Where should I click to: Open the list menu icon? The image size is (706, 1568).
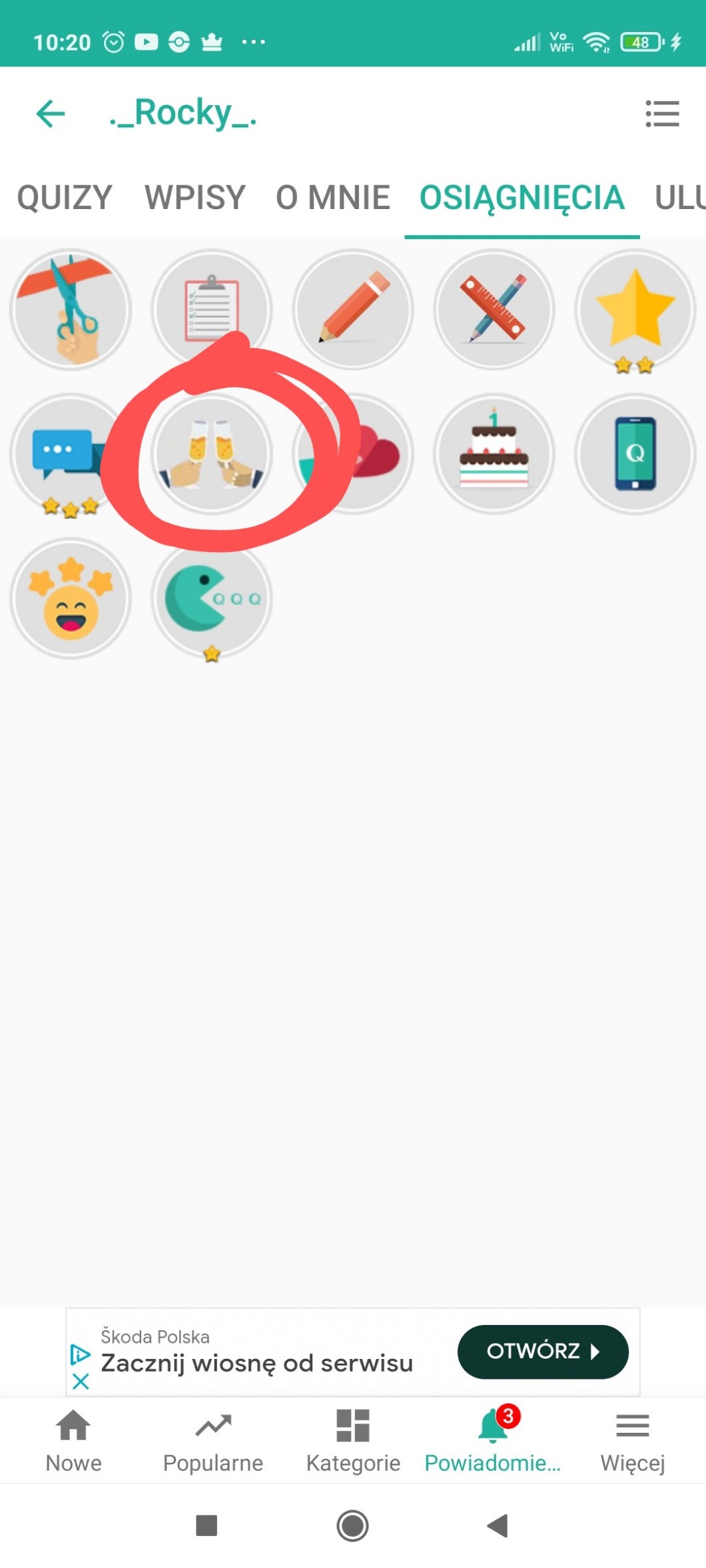pos(662,114)
